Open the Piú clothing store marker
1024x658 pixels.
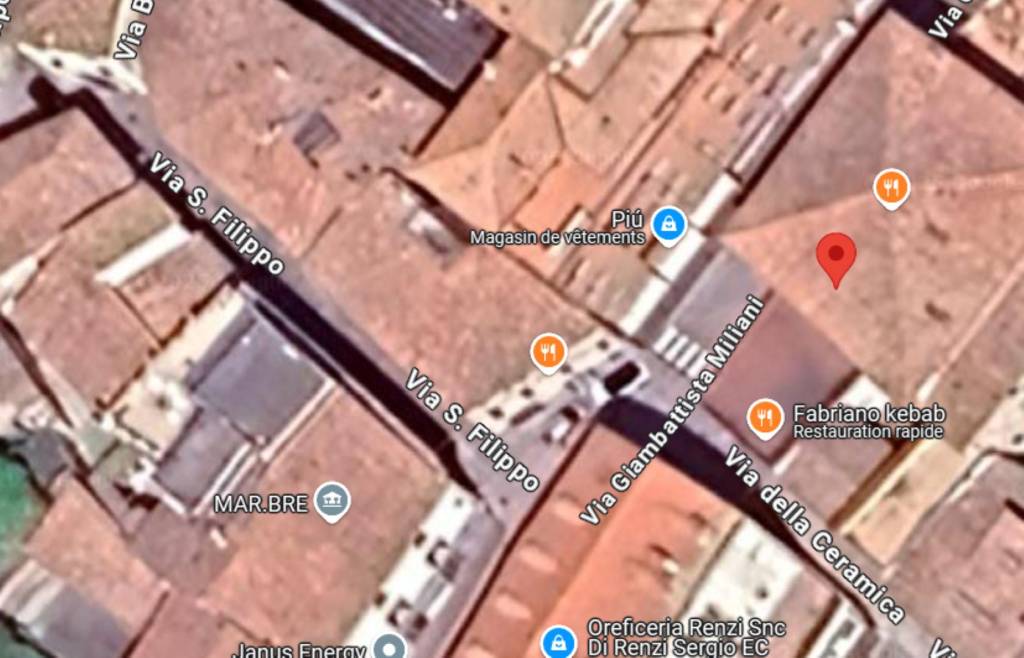coord(668,225)
